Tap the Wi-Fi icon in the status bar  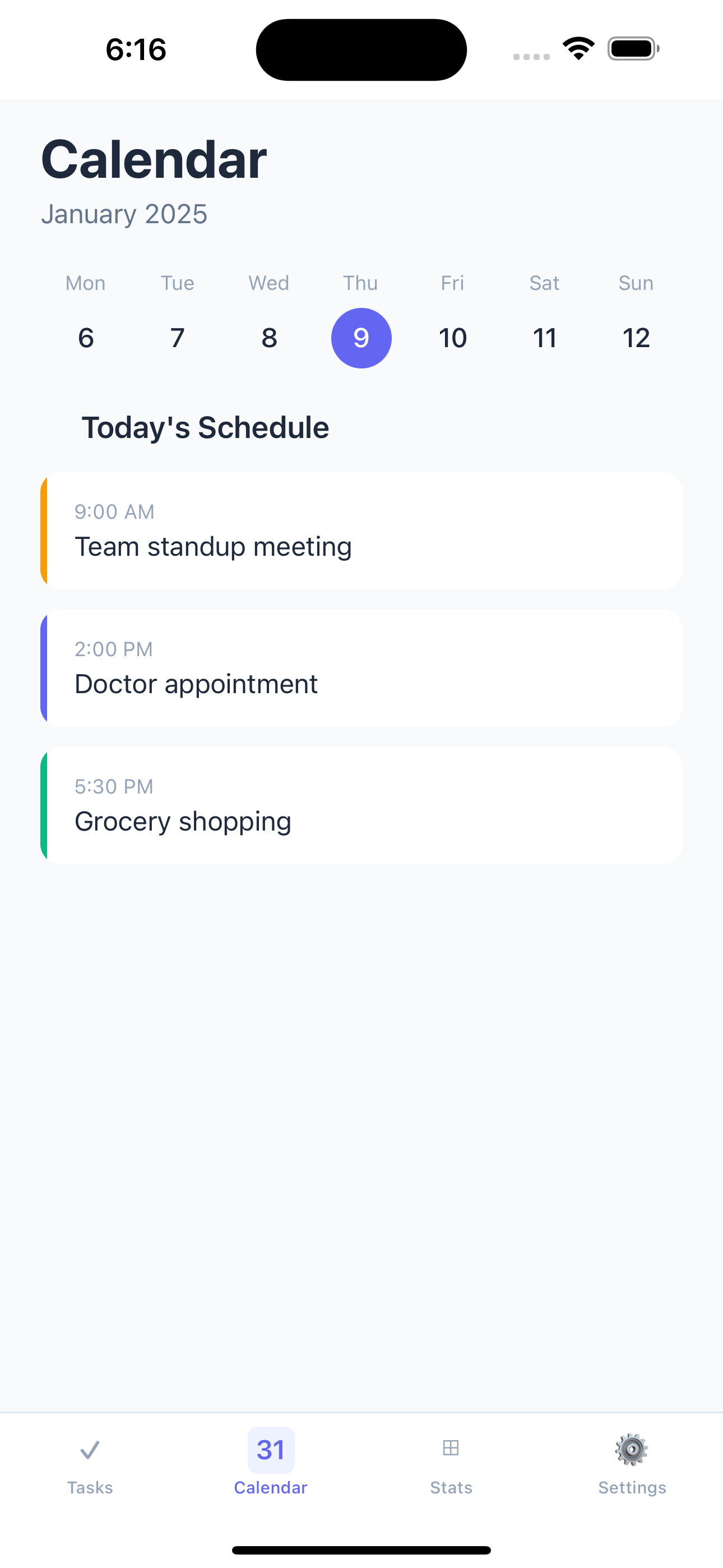point(577,49)
